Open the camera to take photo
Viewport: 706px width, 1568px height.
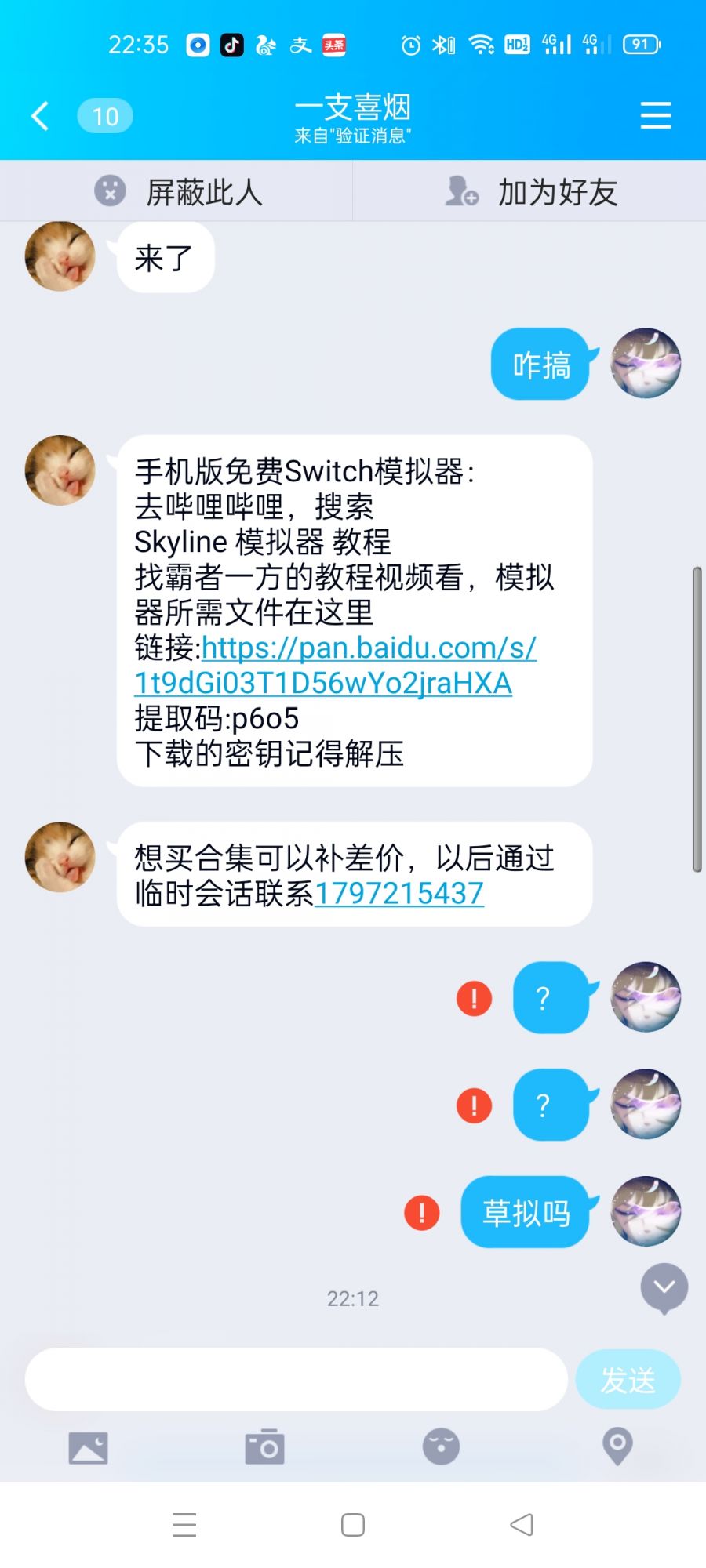264,1447
